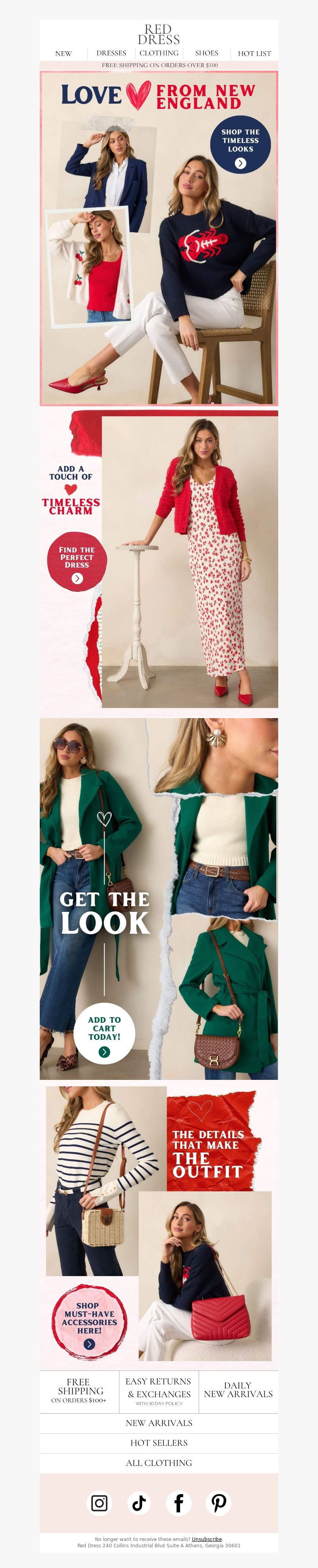Open the NEW category link
This screenshot has height=1568, width=318.
(x=63, y=54)
